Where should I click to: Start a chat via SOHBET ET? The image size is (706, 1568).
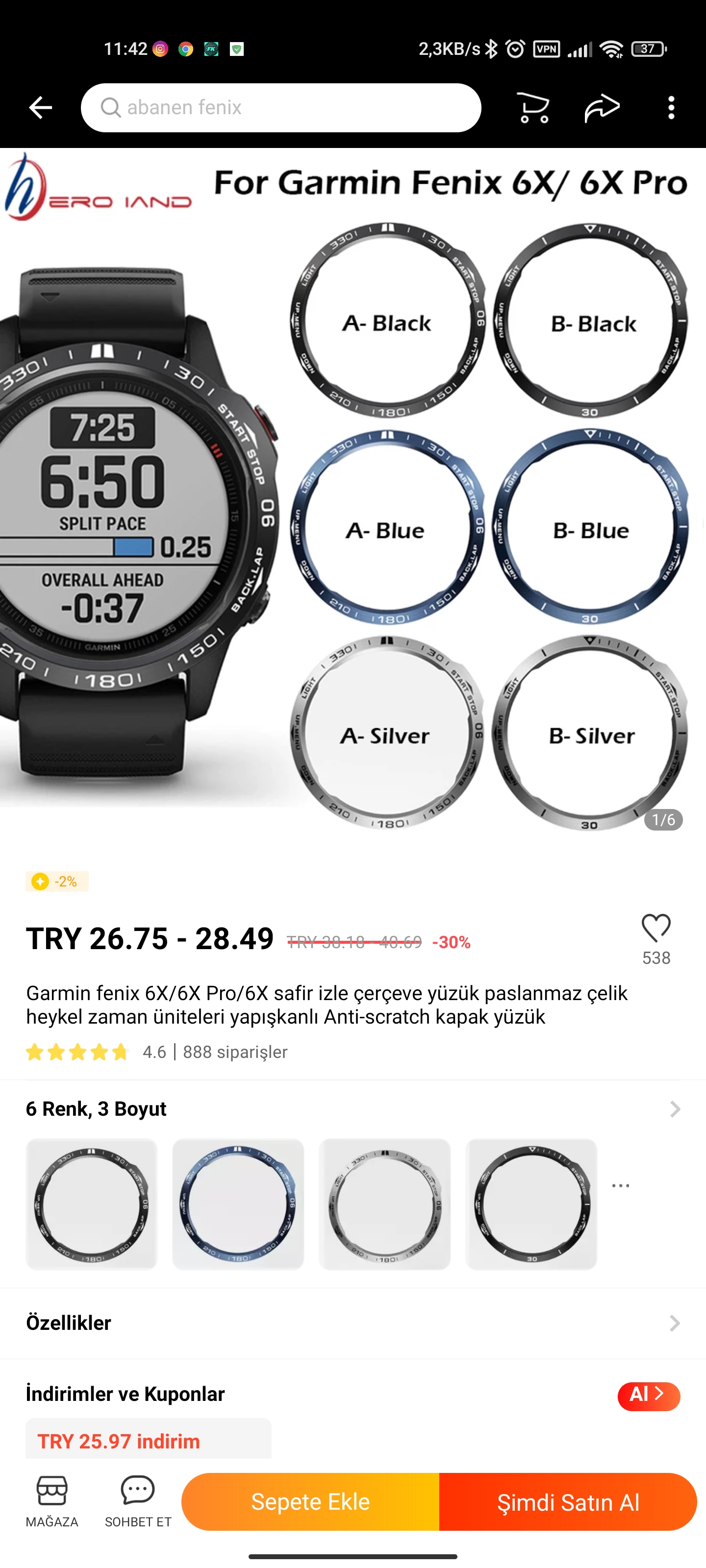click(138, 1501)
